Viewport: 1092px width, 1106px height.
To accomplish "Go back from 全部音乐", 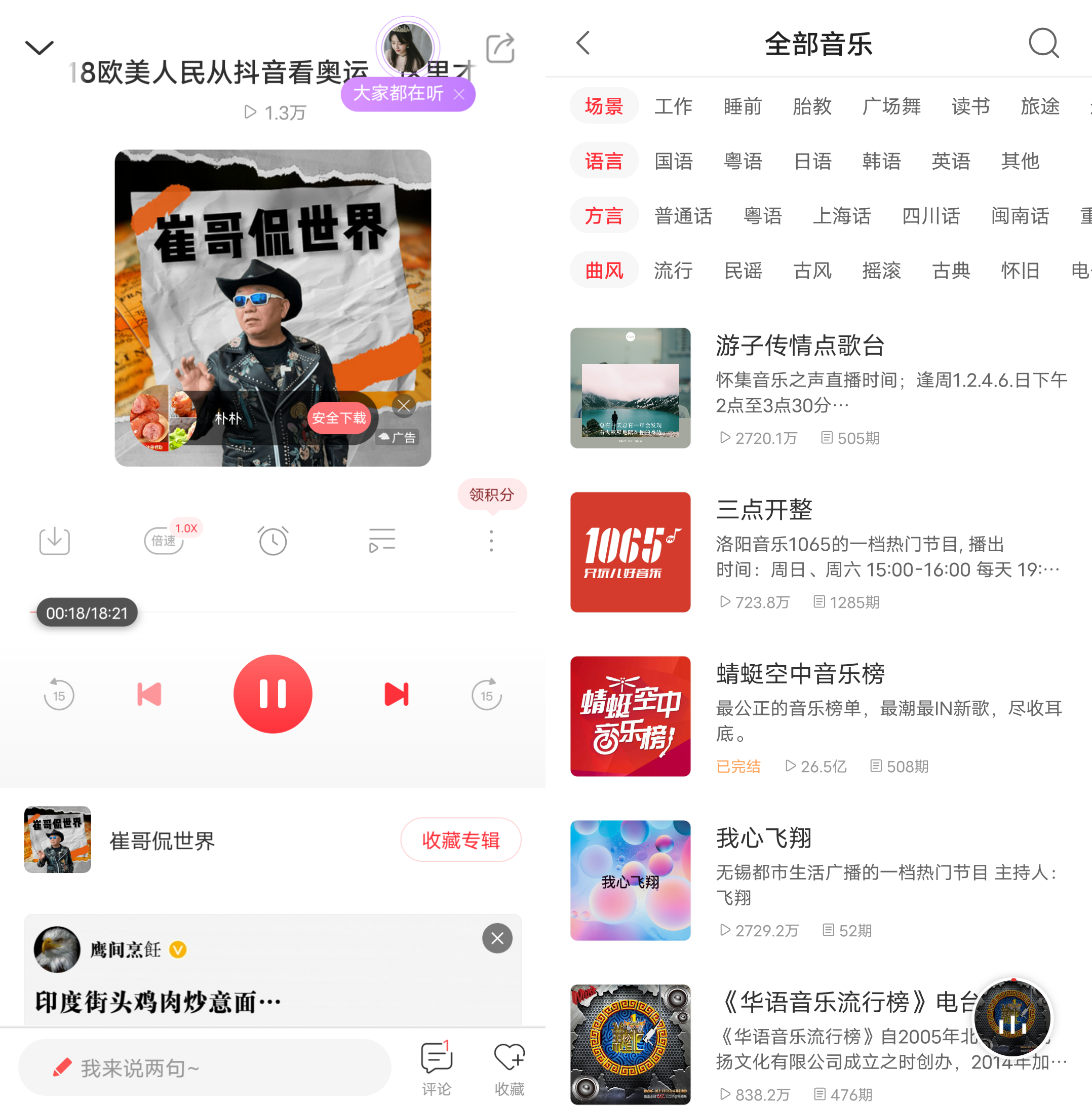I will [x=583, y=44].
